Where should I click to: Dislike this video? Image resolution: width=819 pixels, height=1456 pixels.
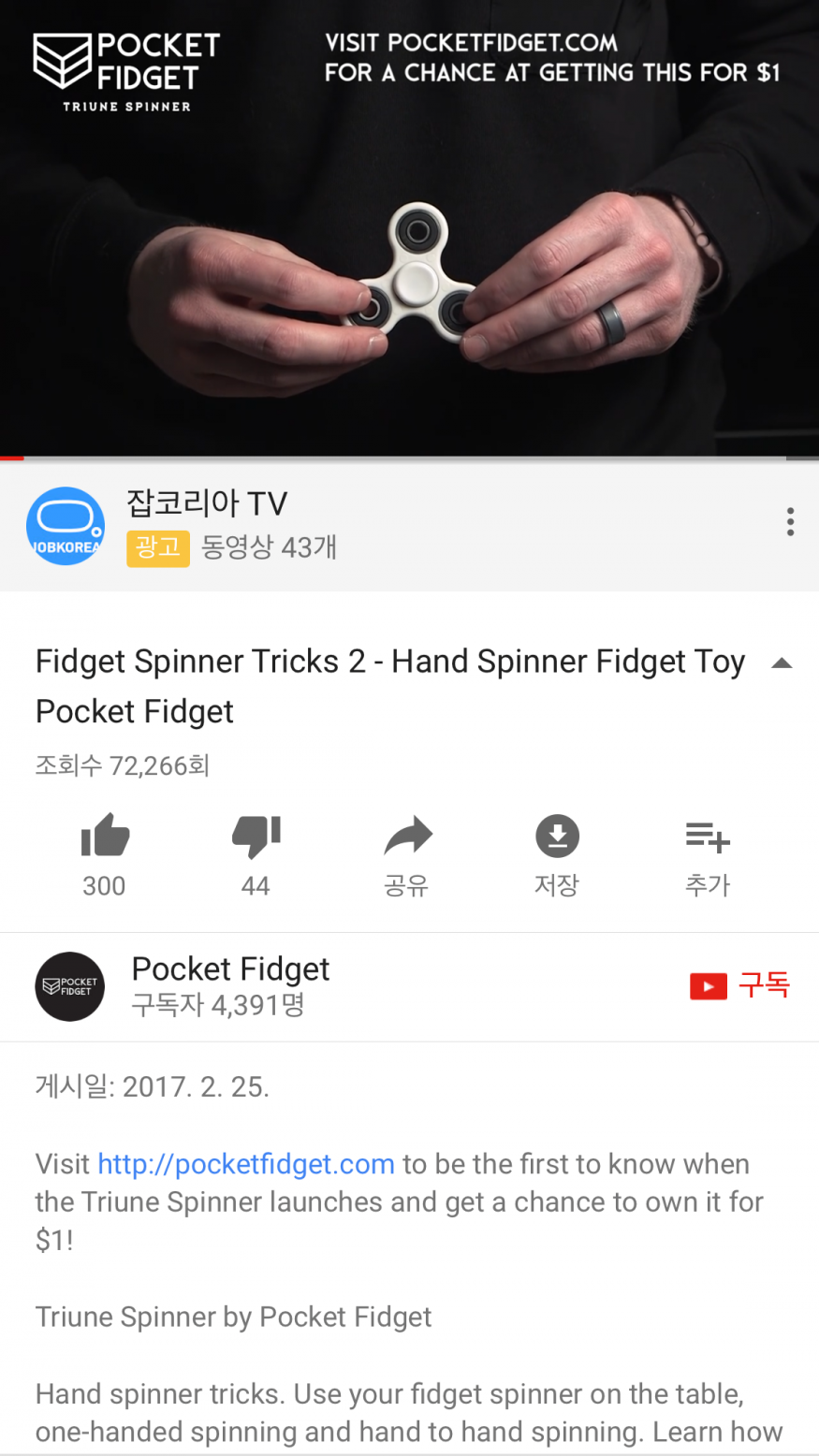pyautogui.click(x=256, y=854)
